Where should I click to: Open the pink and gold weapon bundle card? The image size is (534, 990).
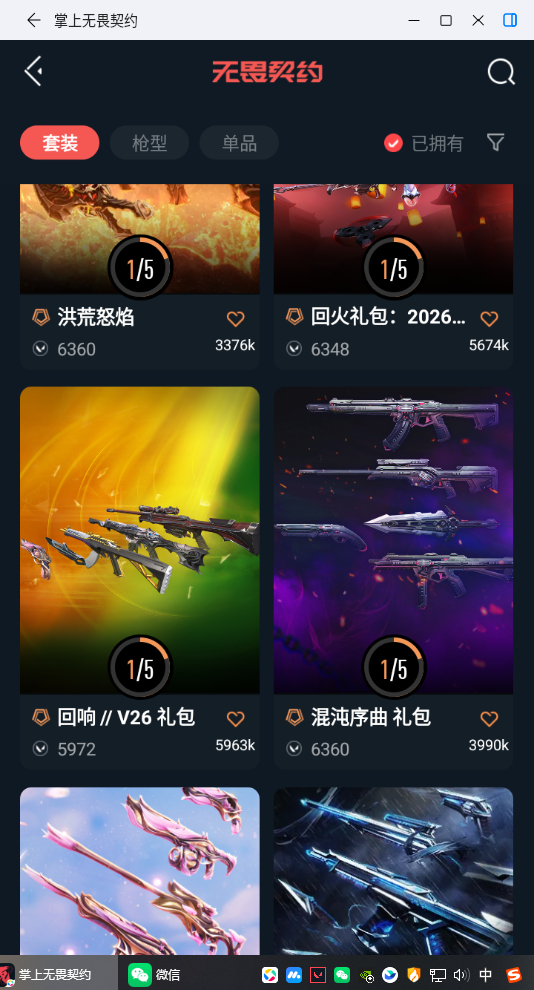pos(139,871)
